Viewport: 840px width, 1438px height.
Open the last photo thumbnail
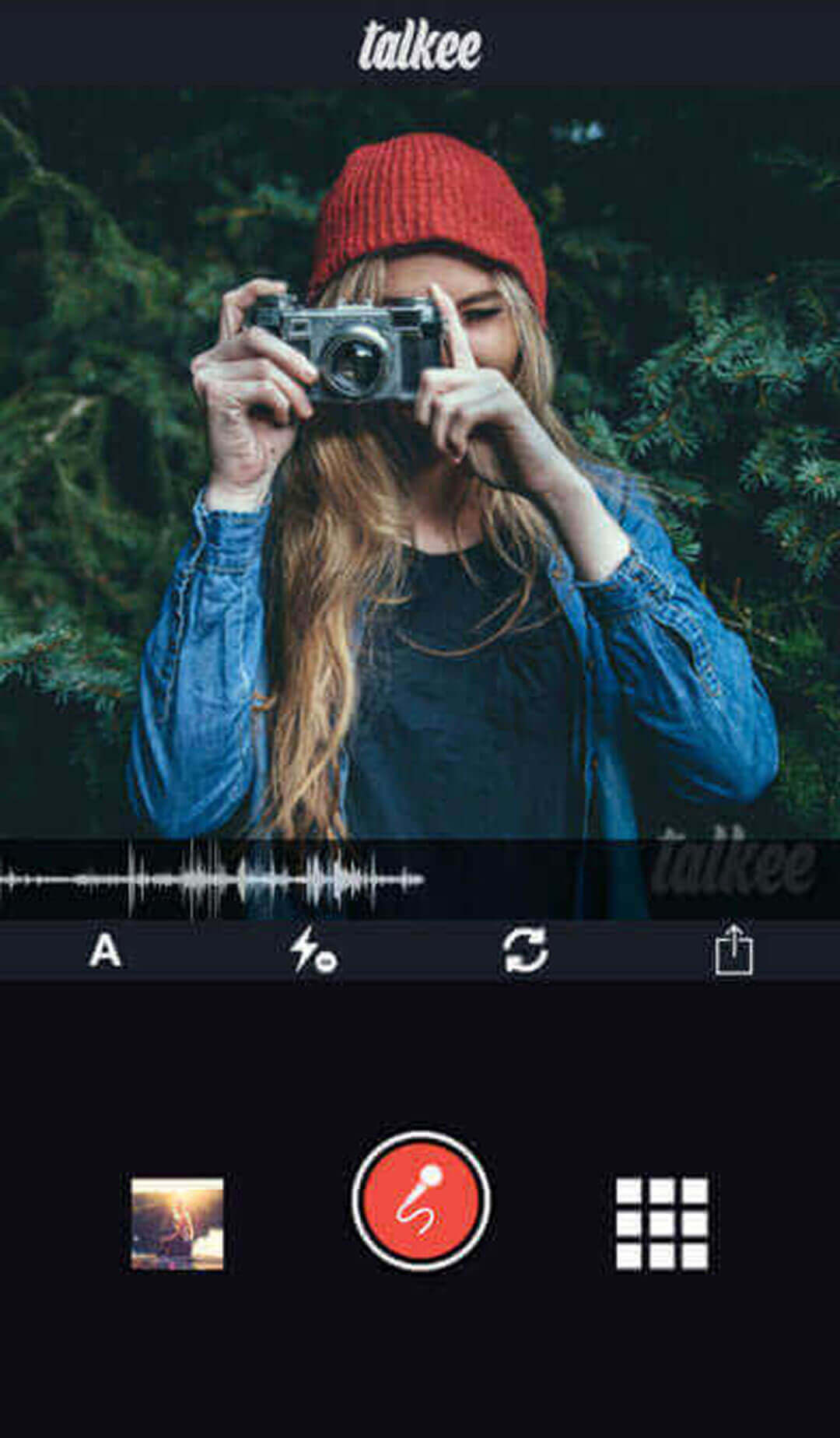(177, 1223)
